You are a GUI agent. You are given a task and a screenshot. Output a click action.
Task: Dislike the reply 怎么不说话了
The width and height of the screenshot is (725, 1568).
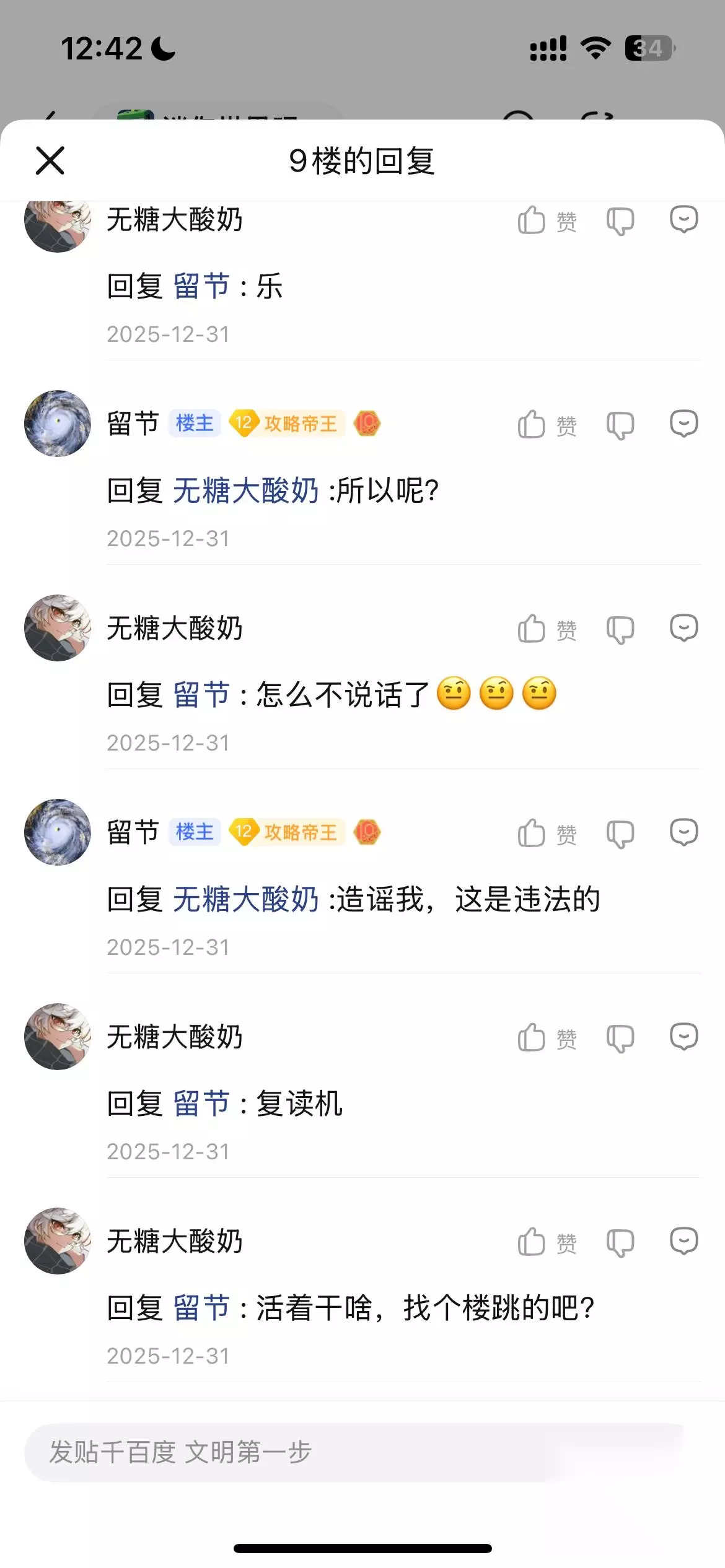(620, 630)
